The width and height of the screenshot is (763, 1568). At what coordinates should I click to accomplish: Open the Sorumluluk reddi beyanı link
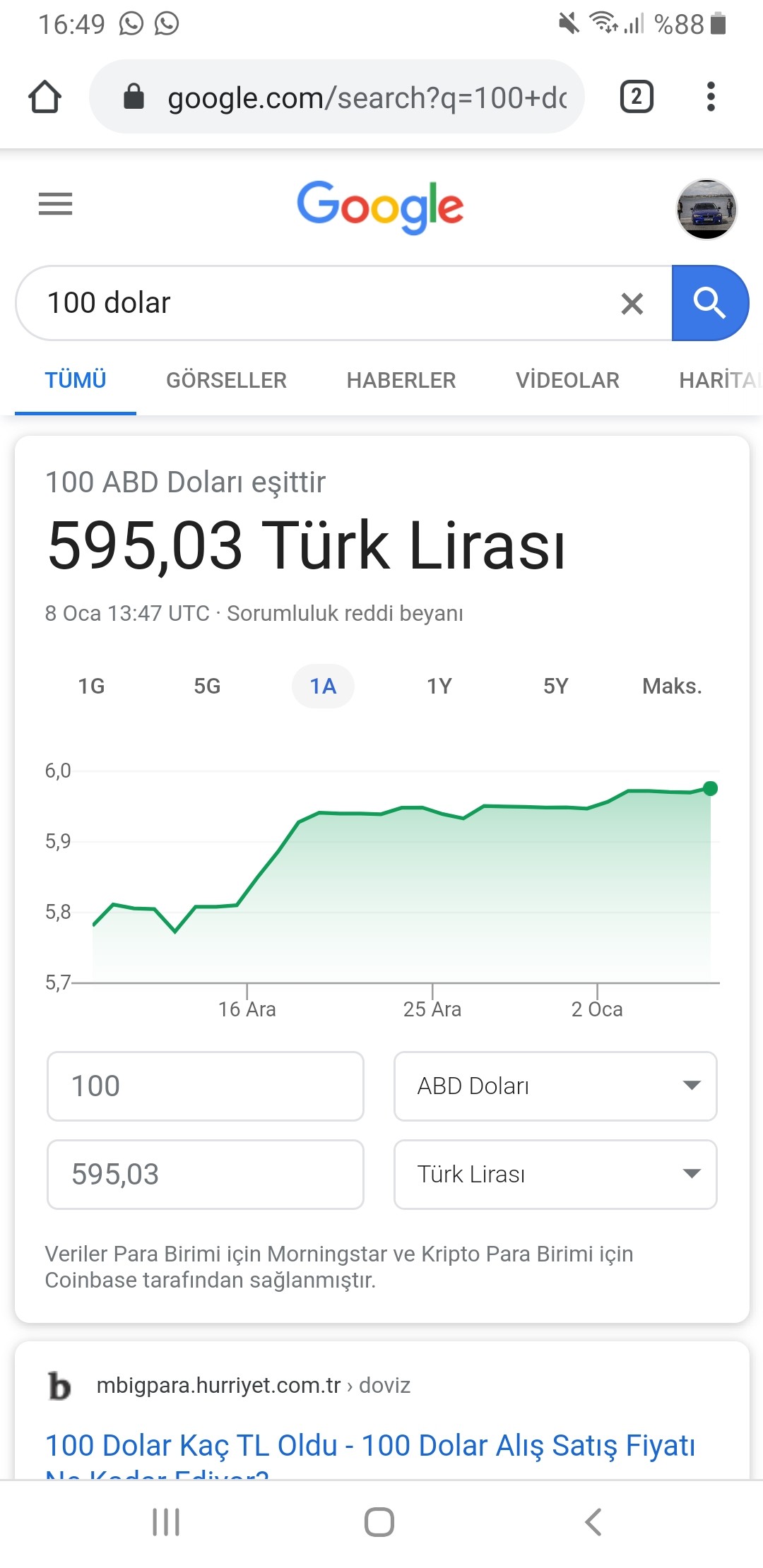pyautogui.click(x=345, y=613)
